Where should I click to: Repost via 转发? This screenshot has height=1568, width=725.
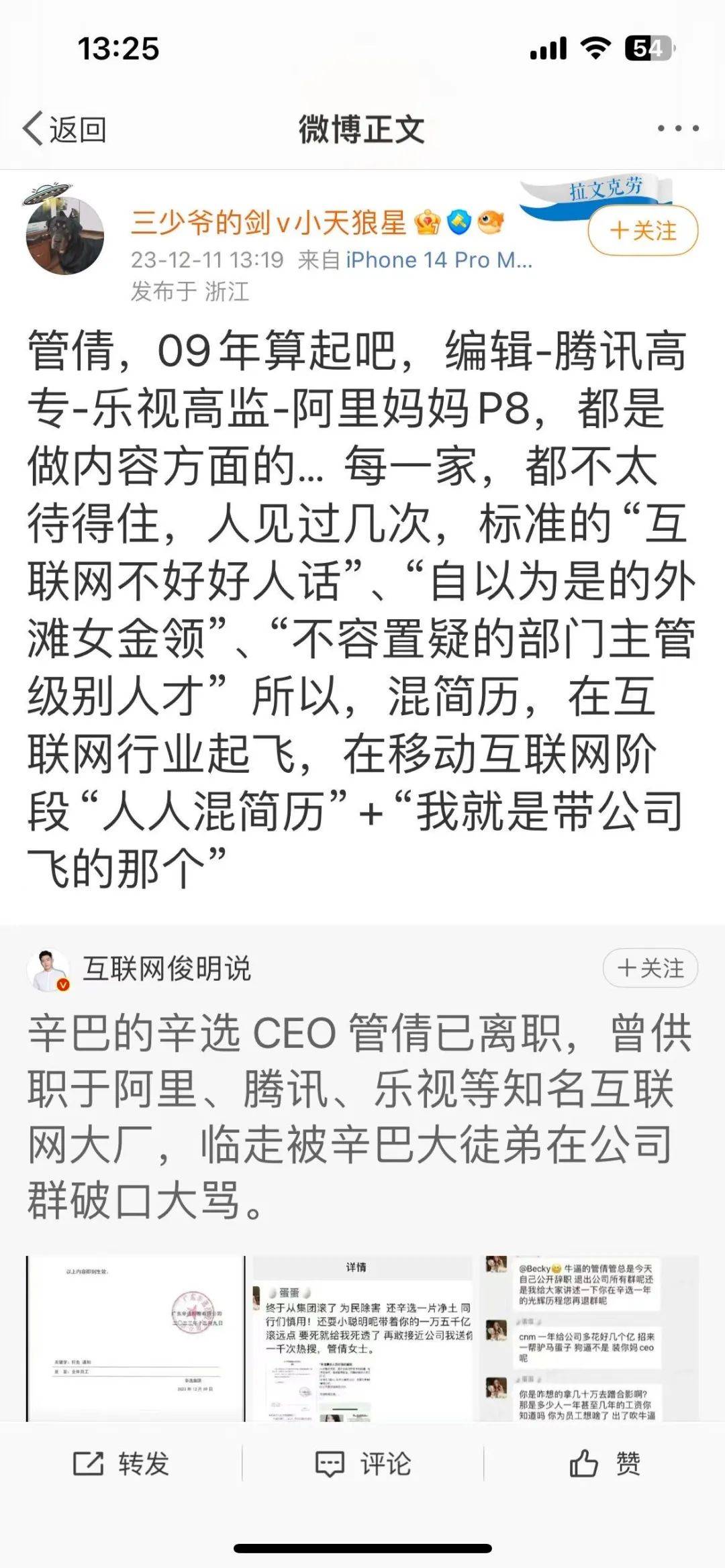coord(122,1463)
